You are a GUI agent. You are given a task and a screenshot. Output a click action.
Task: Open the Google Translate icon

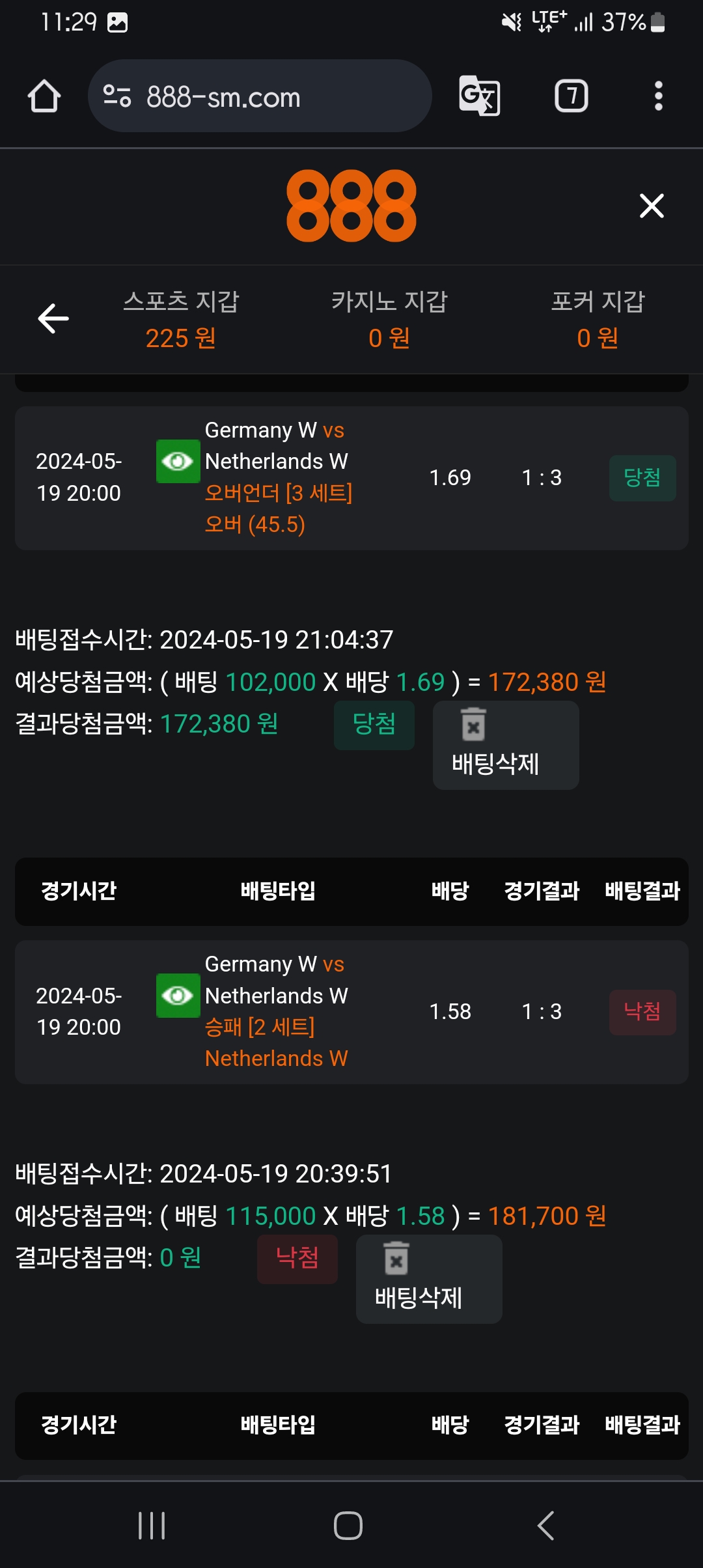[x=479, y=96]
